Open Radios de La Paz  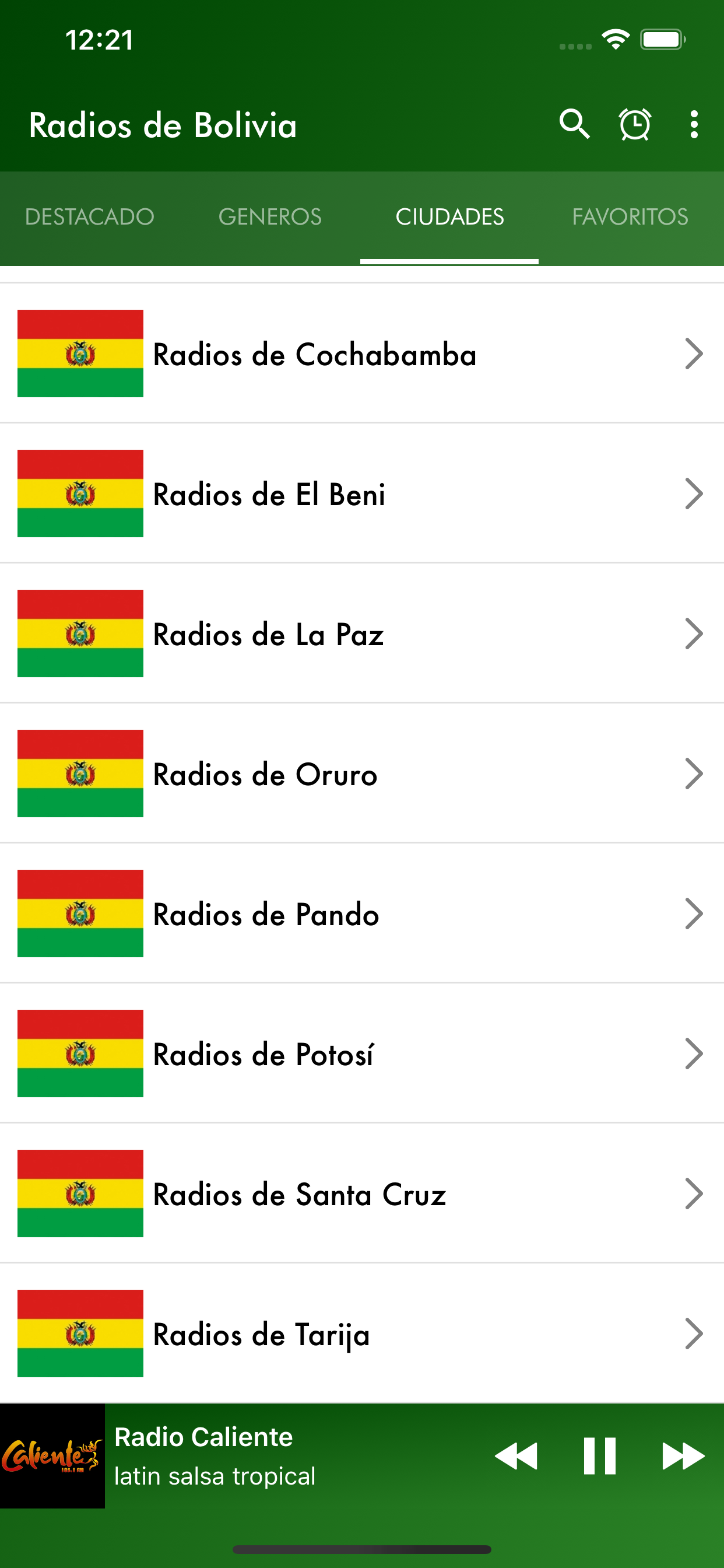[362, 633]
